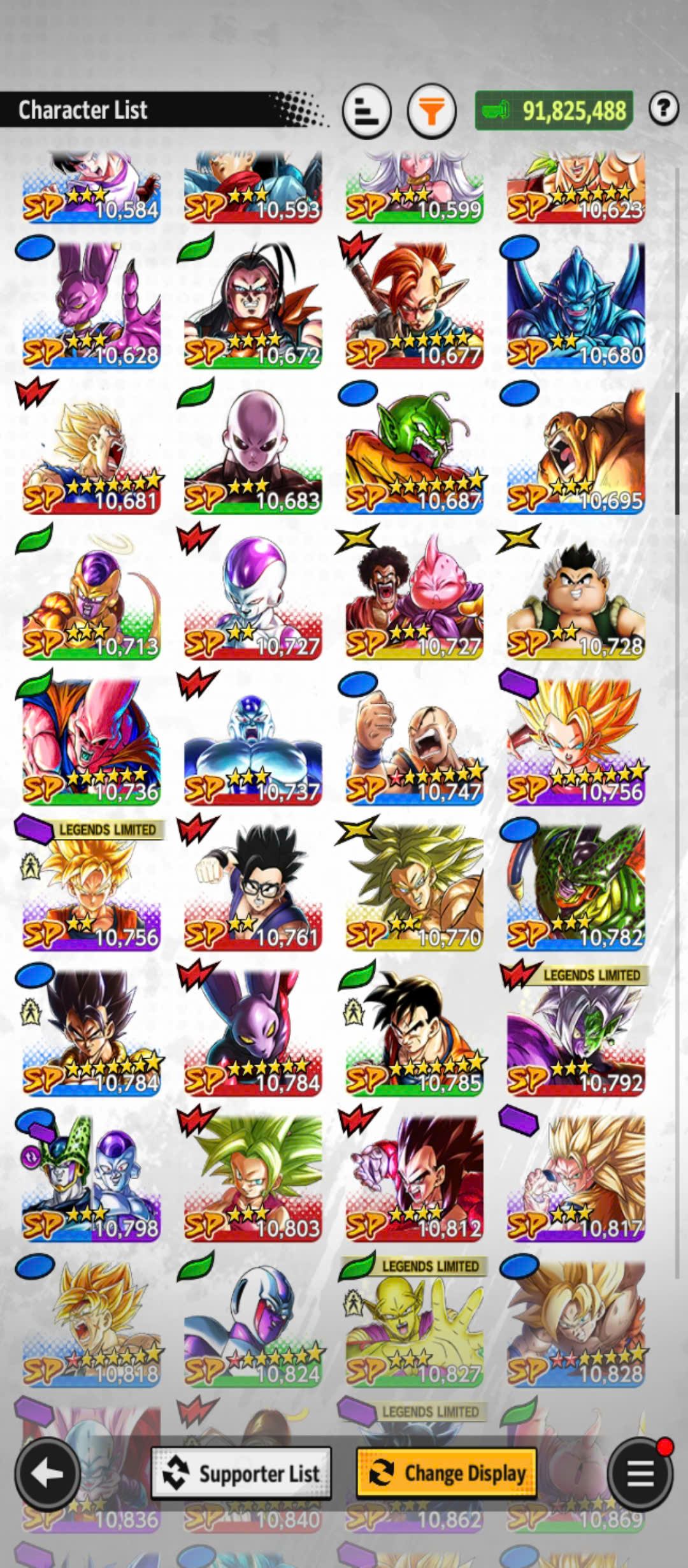Viewport: 688px width, 1568px height.
Task: Open character card rated 10,677
Action: (414, 306)
